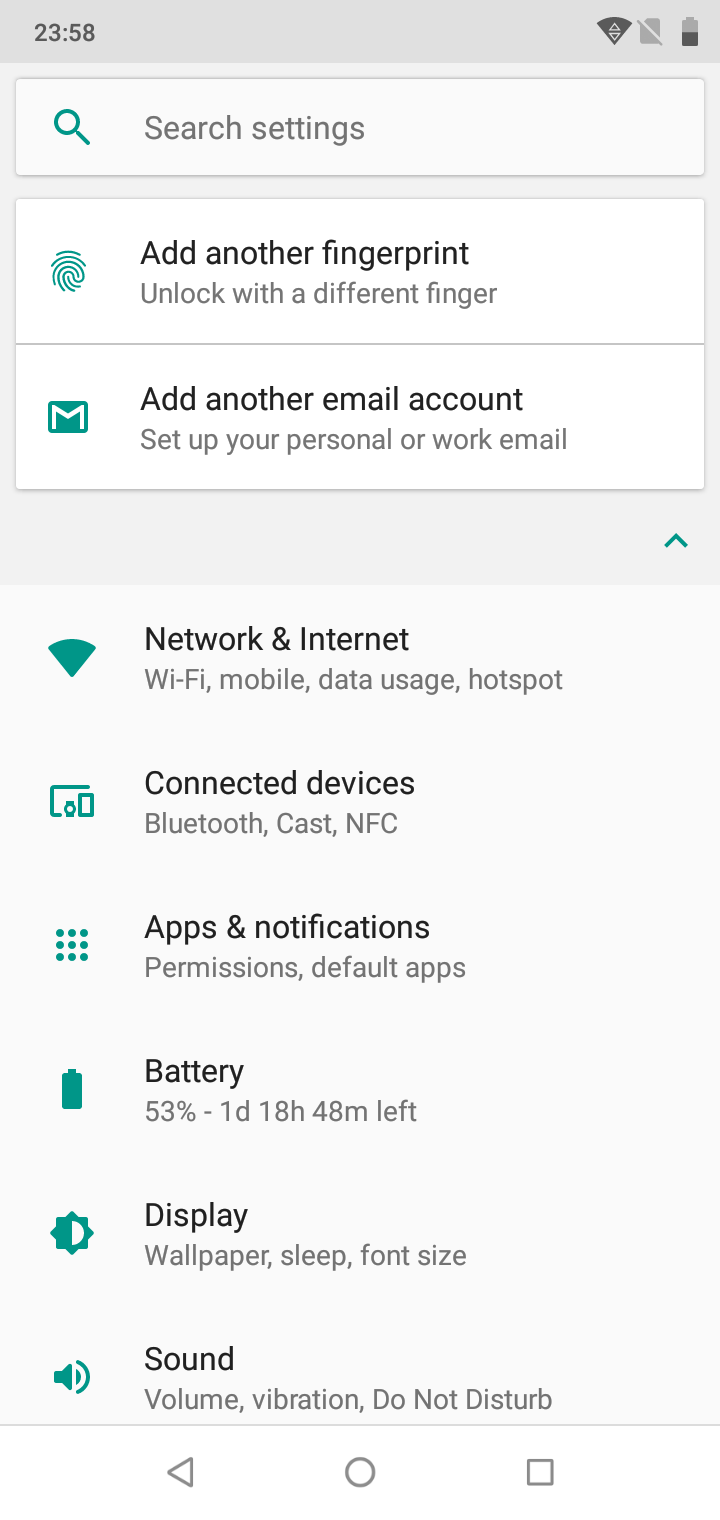Go to Connected devices
This screenshot has width=720, height=1520.
pyautogui.click(x=360, y=801)
